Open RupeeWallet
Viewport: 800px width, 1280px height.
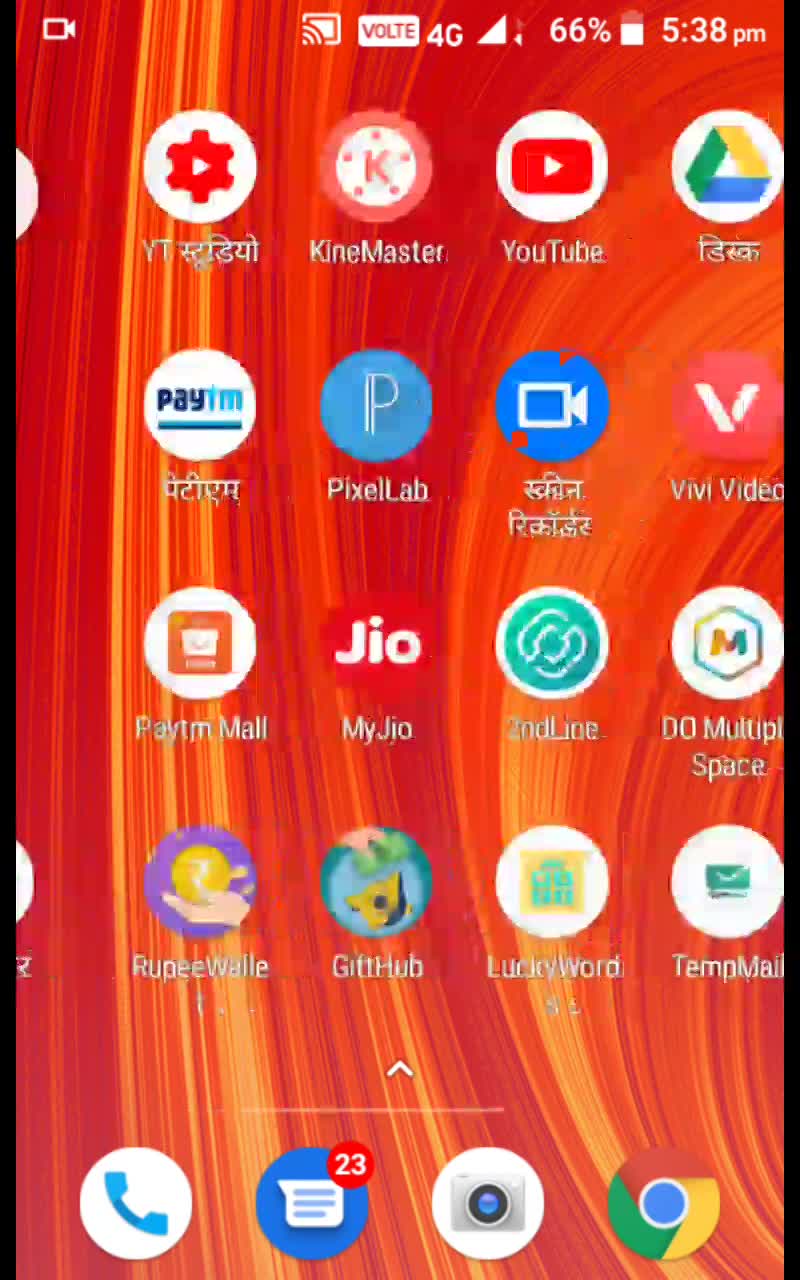200,883
